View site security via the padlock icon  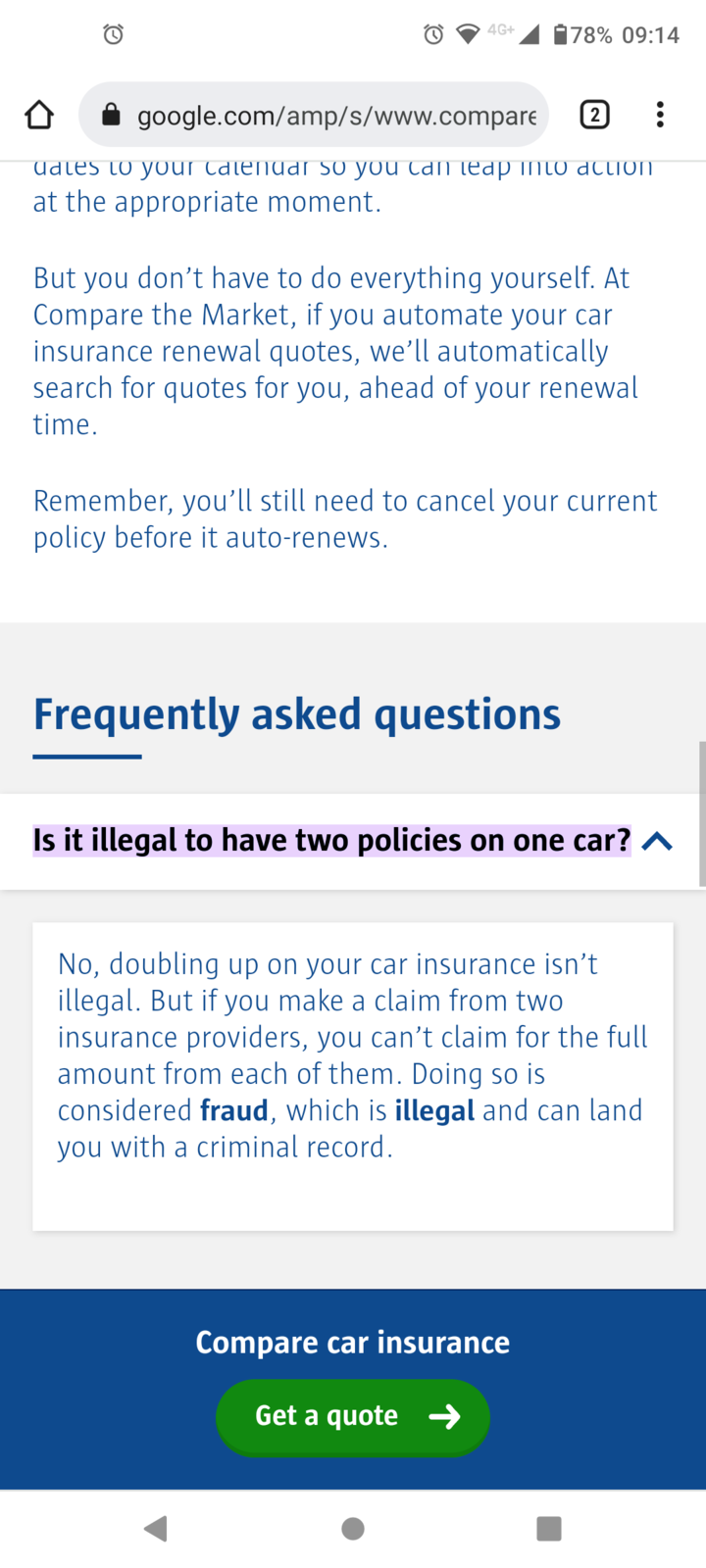[111, 115]
